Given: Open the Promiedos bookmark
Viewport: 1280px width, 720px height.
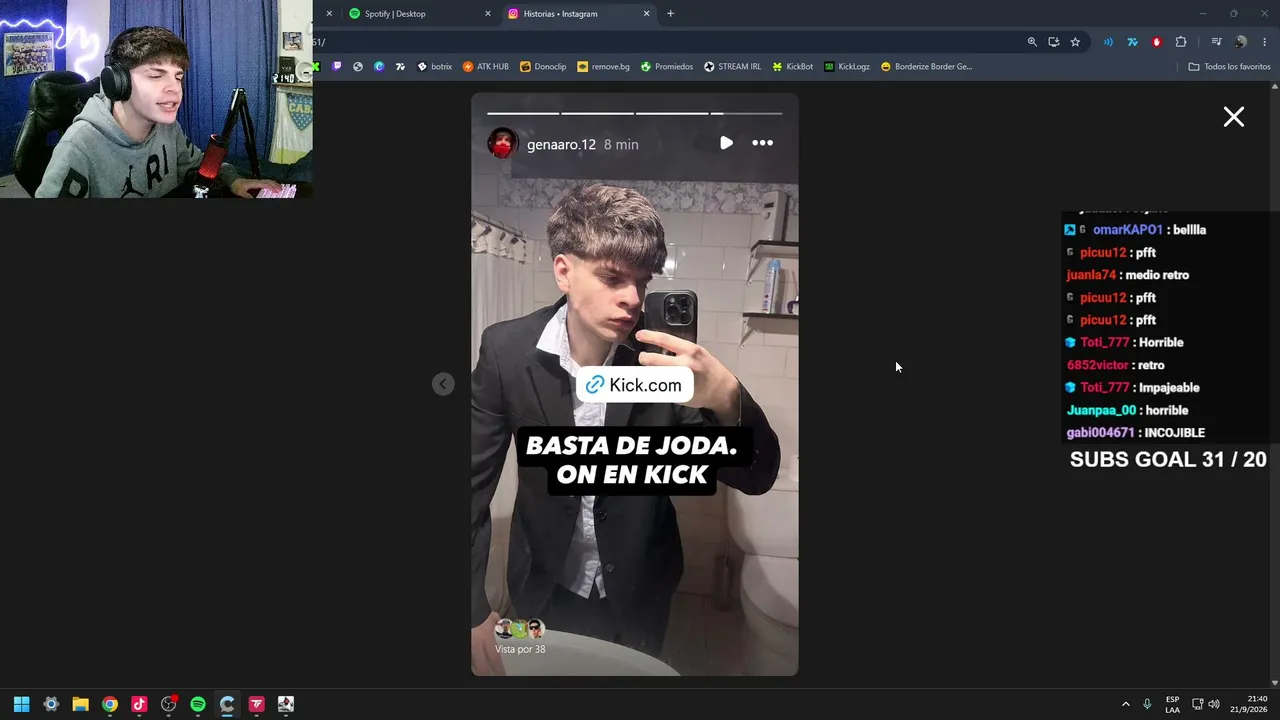Looking at the screenshot, I should pyautogui.click(x=667, y=67).
